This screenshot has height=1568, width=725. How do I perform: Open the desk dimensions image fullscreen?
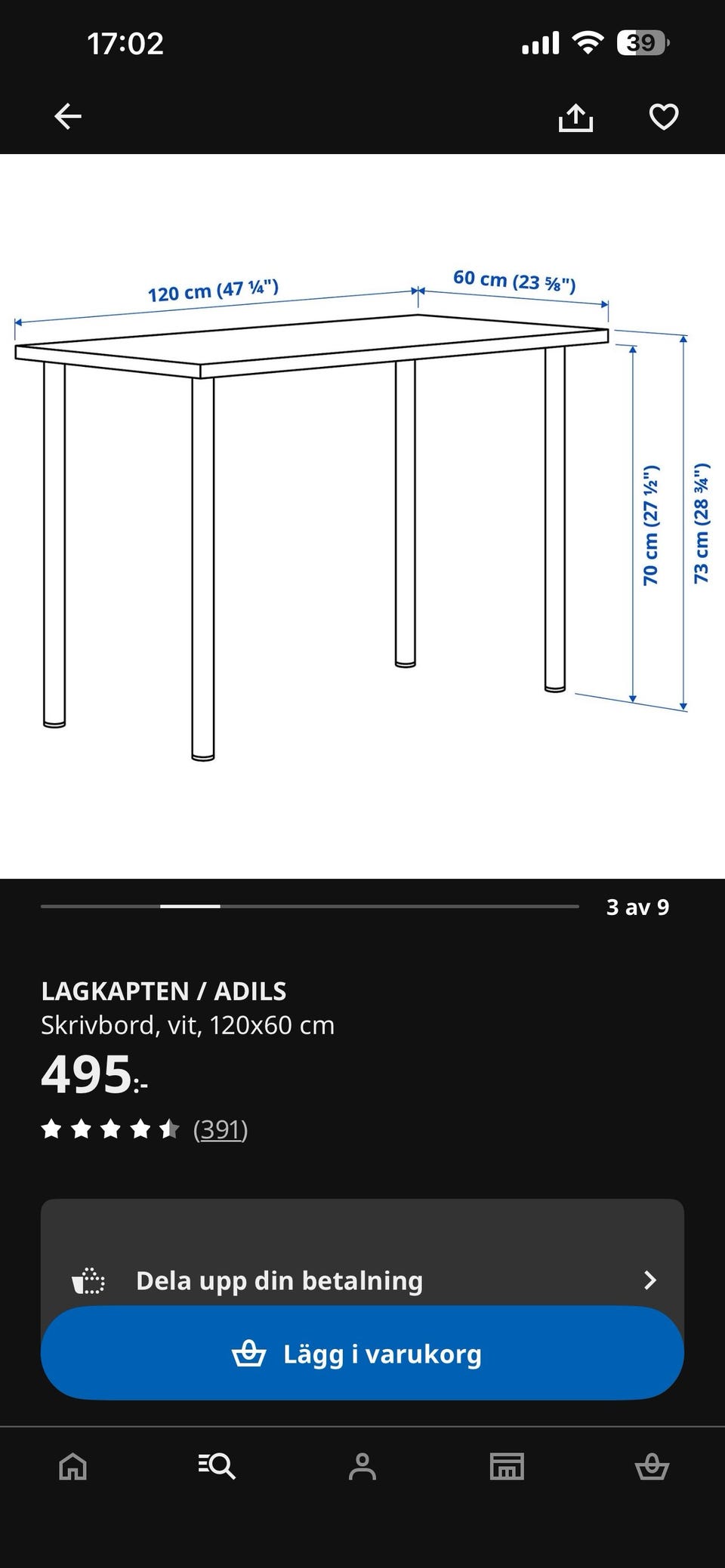(362, 516)
